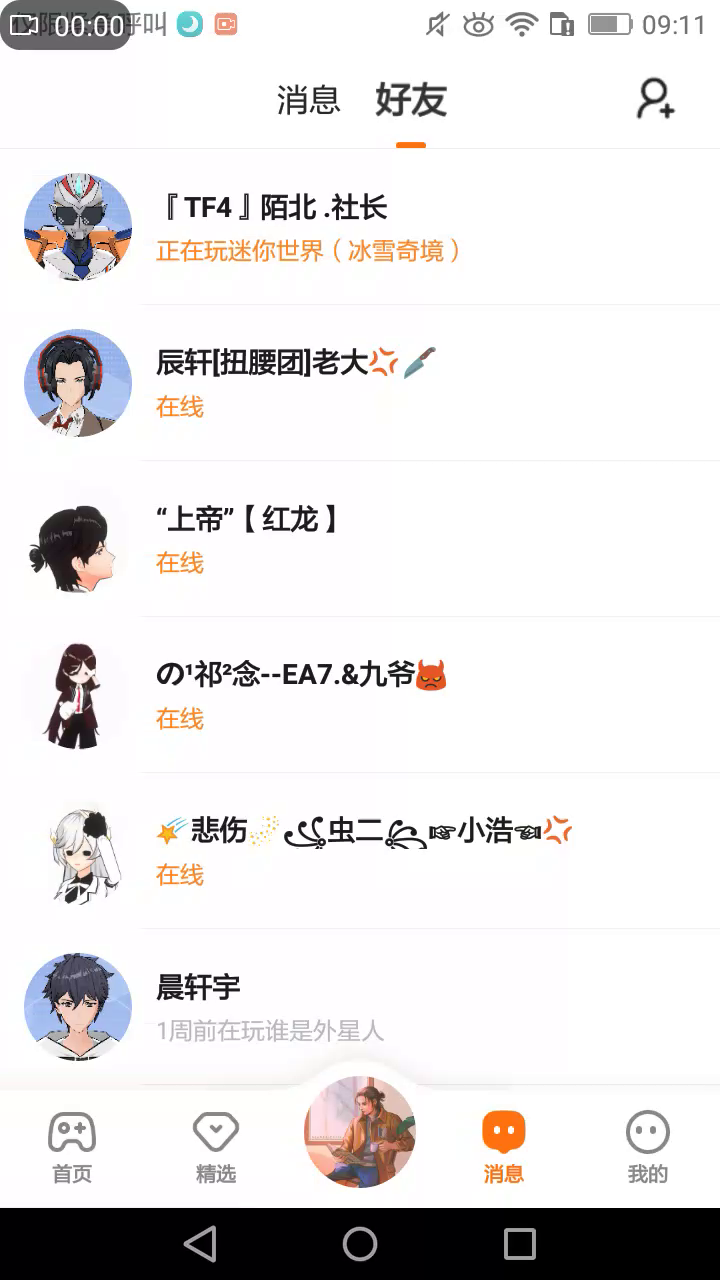The width and height of the screenshot is (720, 1280).
Task: Tap the add friend icon
Action: pyautogui.click(x=656, y=99)
